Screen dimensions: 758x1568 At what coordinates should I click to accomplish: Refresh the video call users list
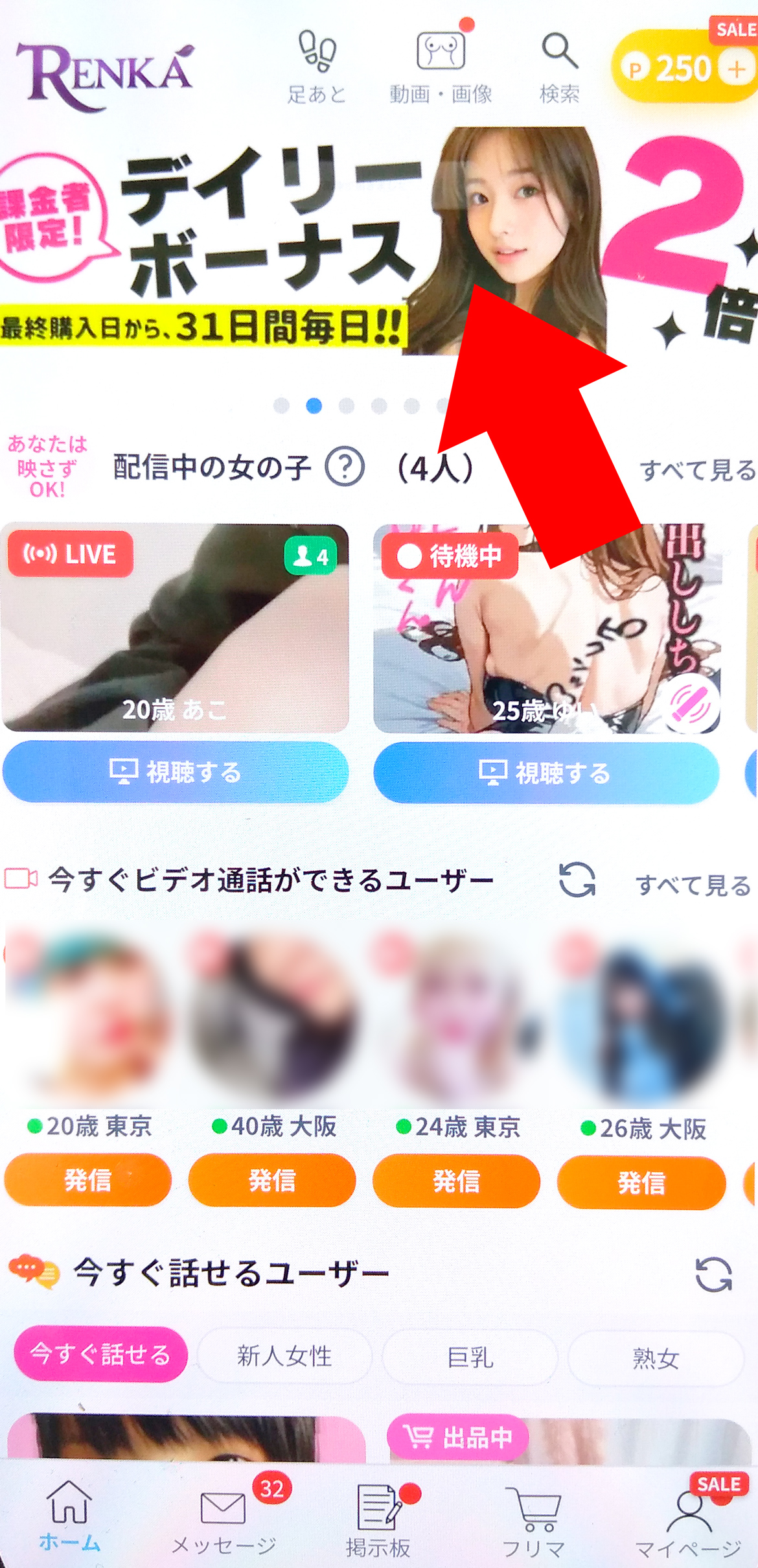click(577, 880)
